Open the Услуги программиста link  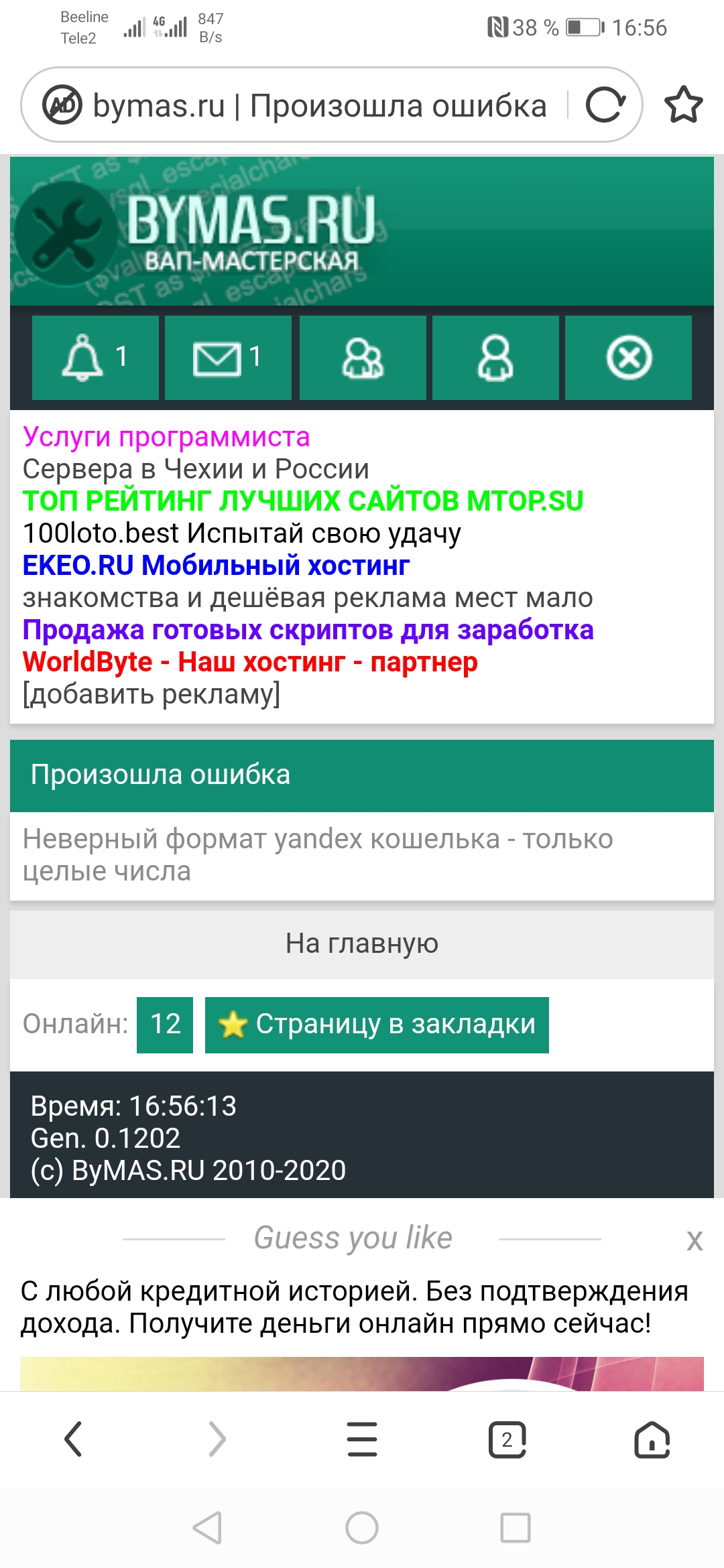[166, 437]
